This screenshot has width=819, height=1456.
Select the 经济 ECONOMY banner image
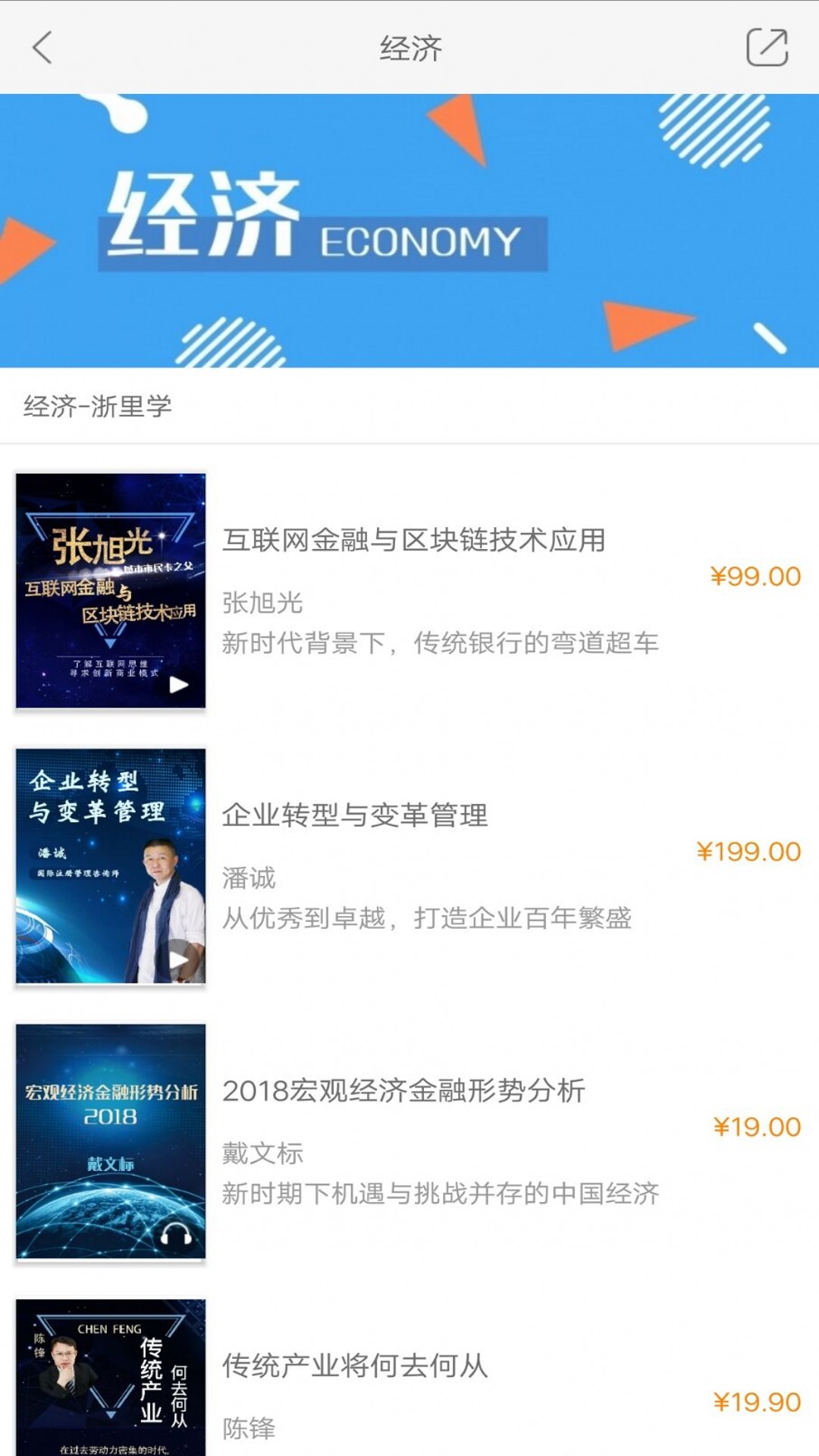tap(409, 227)
